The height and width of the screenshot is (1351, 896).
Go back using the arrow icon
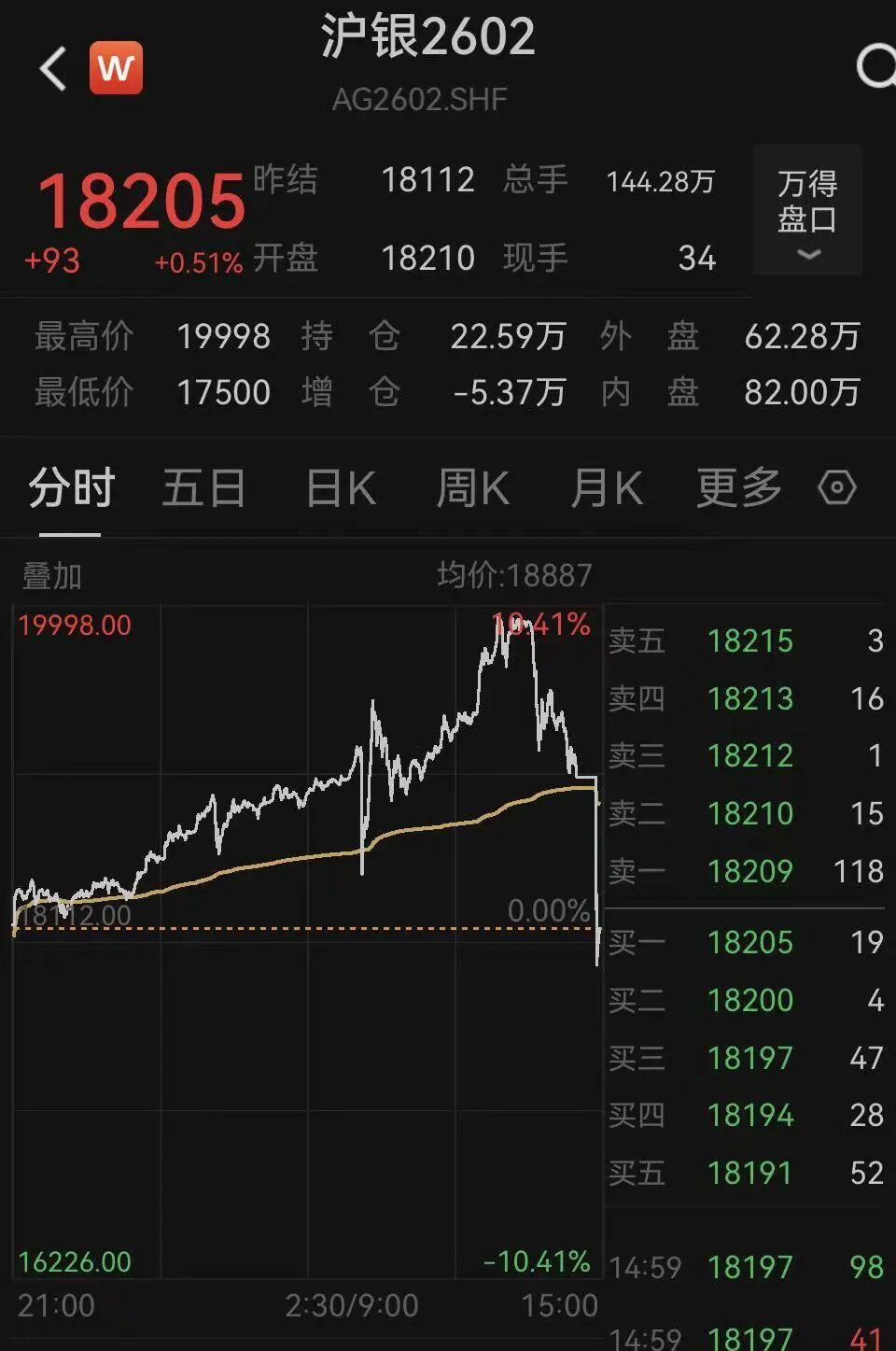pos(53,68)
